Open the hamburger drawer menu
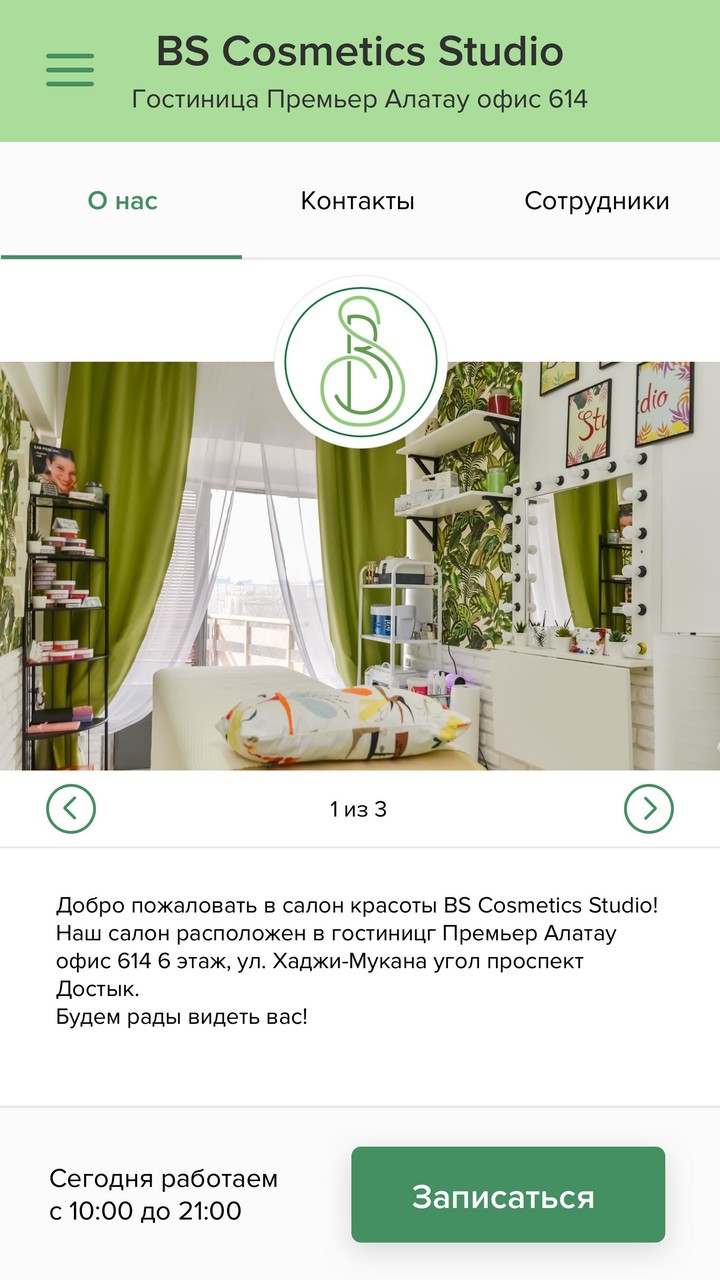This screenshot has width=720, height=1280. [70, 70]
